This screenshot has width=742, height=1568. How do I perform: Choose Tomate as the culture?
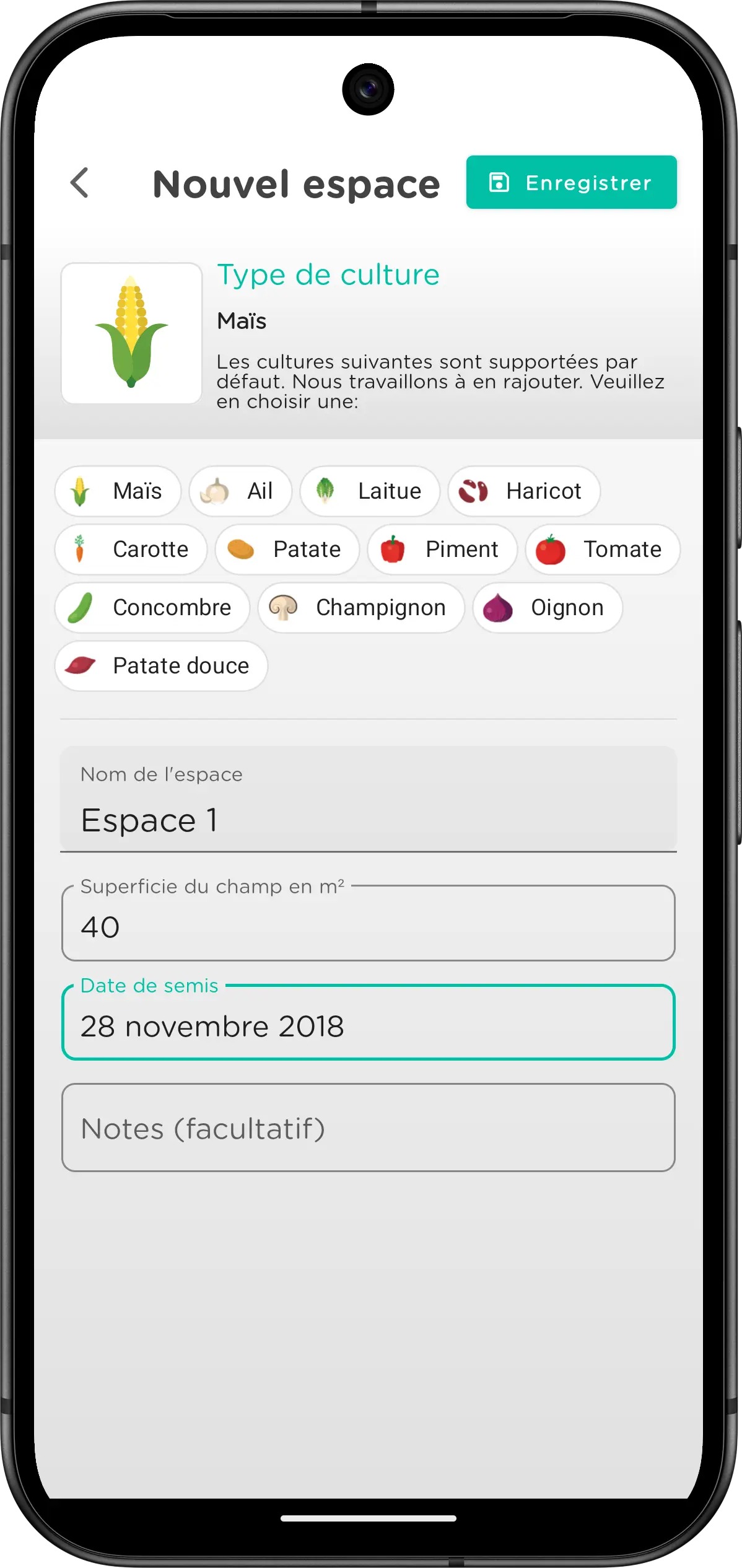(x=602, y=550)
